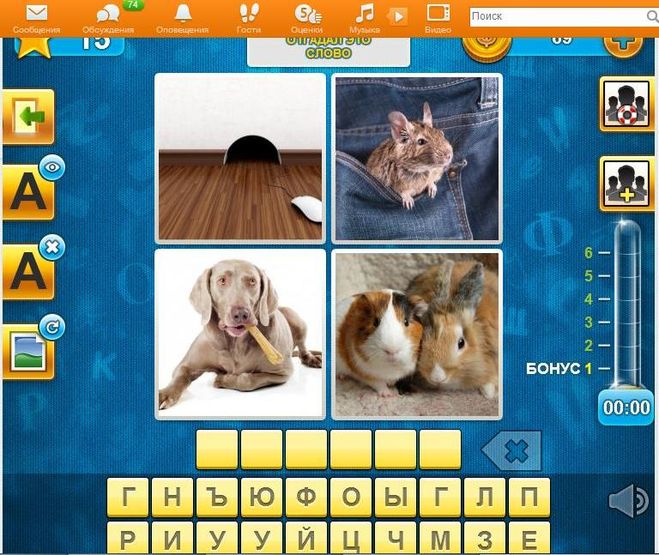Invite friends with the plus-person button

coord(626,183)
